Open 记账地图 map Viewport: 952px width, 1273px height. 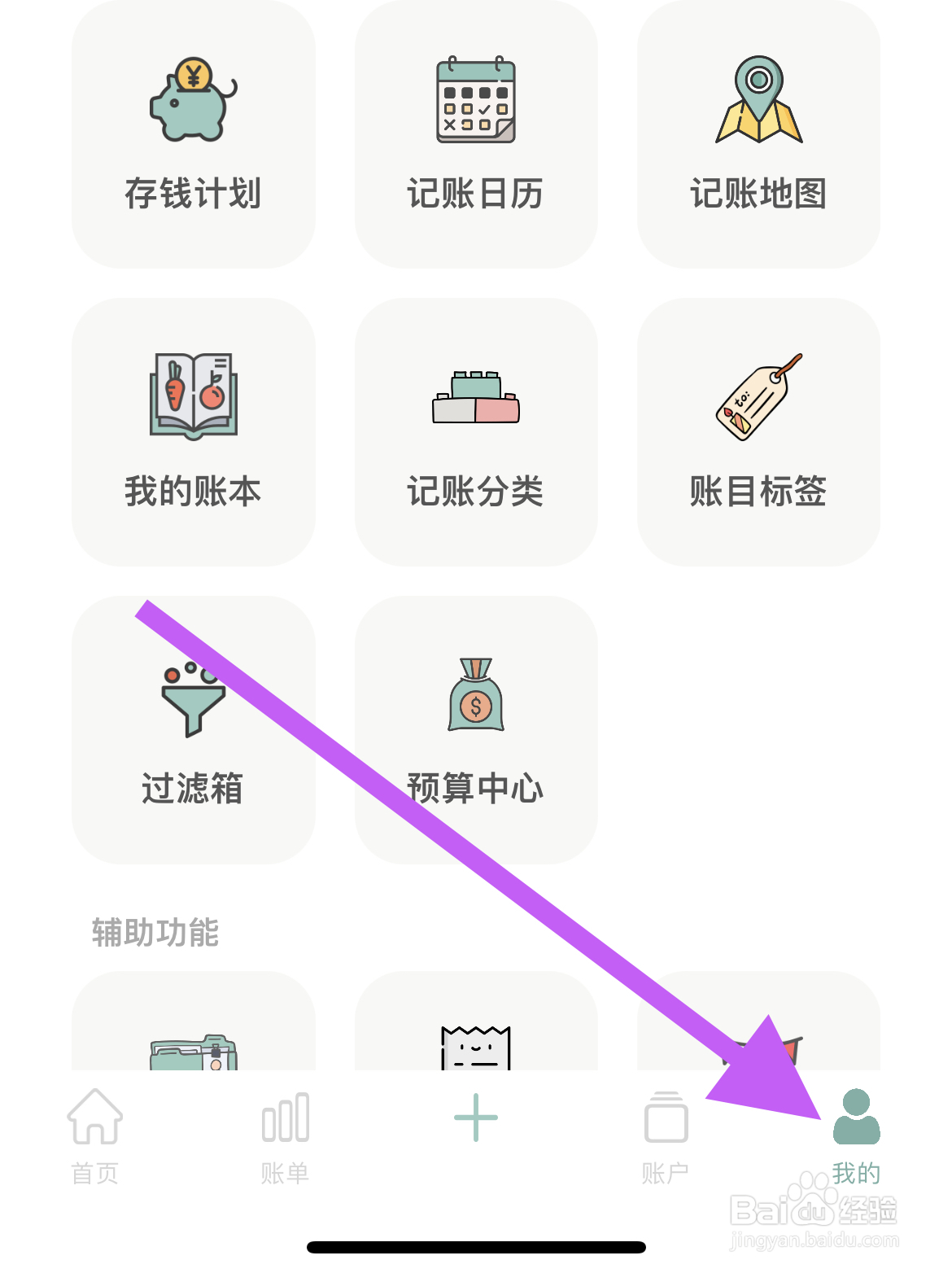click(758, 134)
